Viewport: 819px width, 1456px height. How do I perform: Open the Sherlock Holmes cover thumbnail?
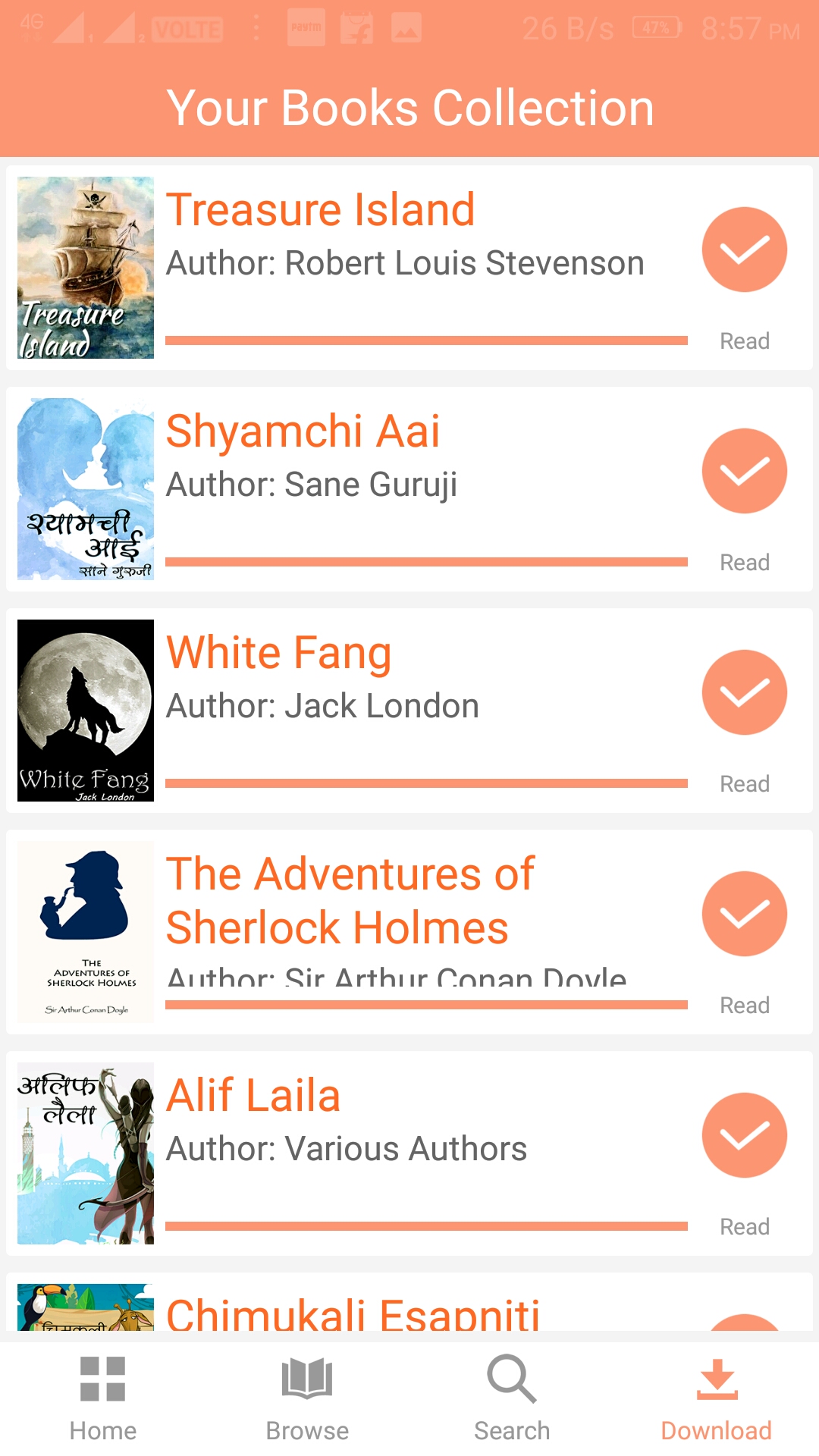click(x=86, y=932)
